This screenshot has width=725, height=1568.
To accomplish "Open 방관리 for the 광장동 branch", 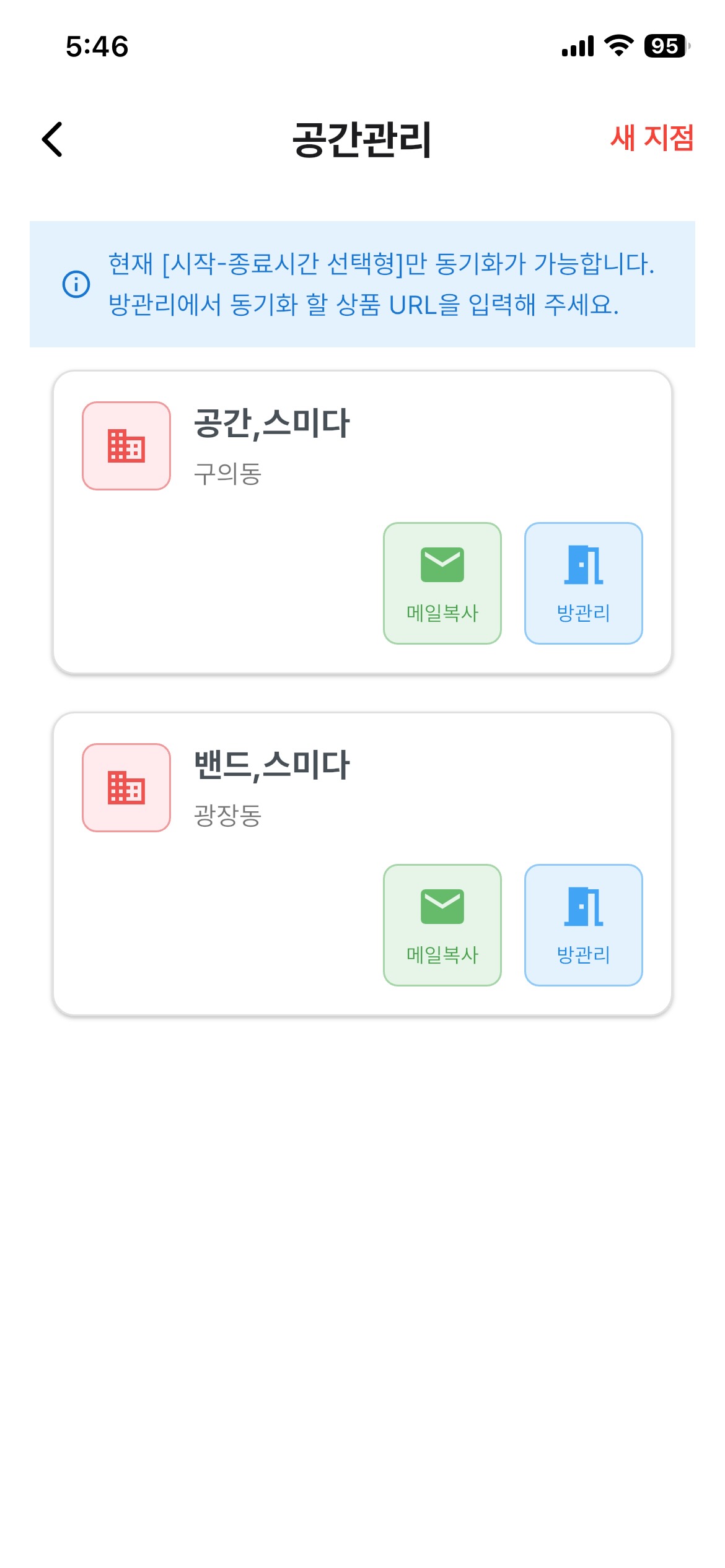I will point(582,923).
